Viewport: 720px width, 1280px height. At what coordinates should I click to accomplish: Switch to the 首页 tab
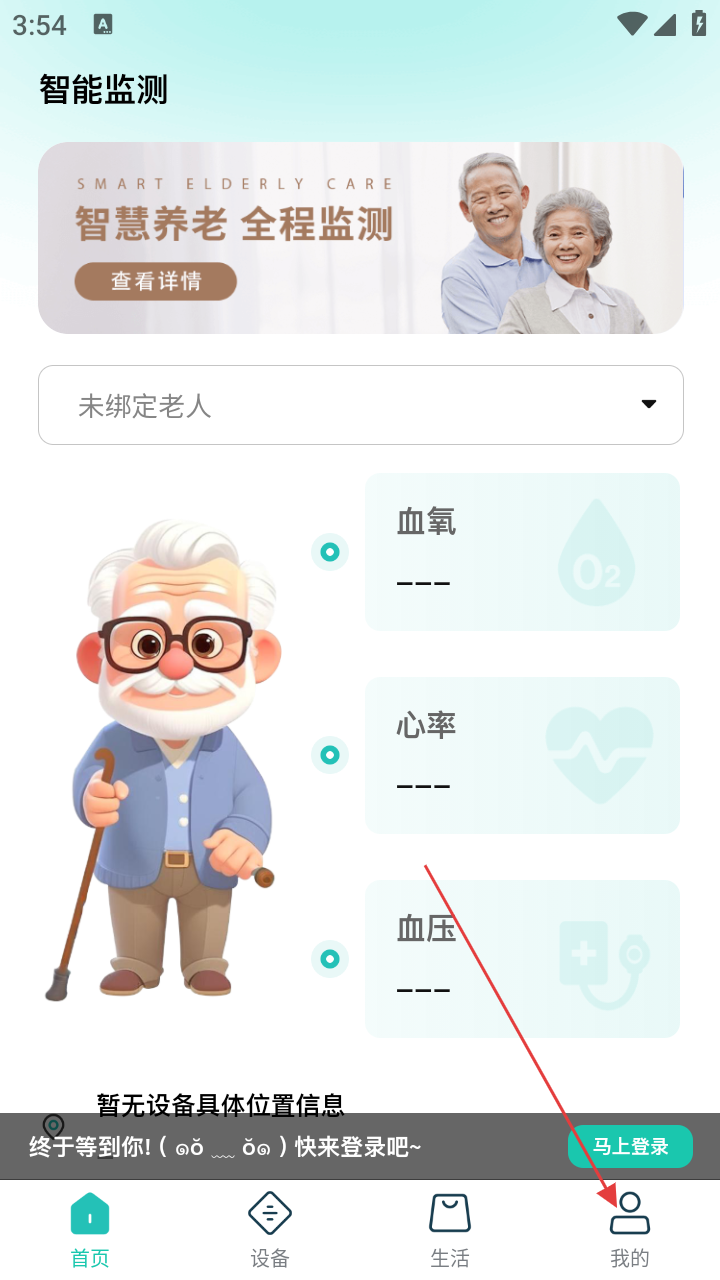90,1230
